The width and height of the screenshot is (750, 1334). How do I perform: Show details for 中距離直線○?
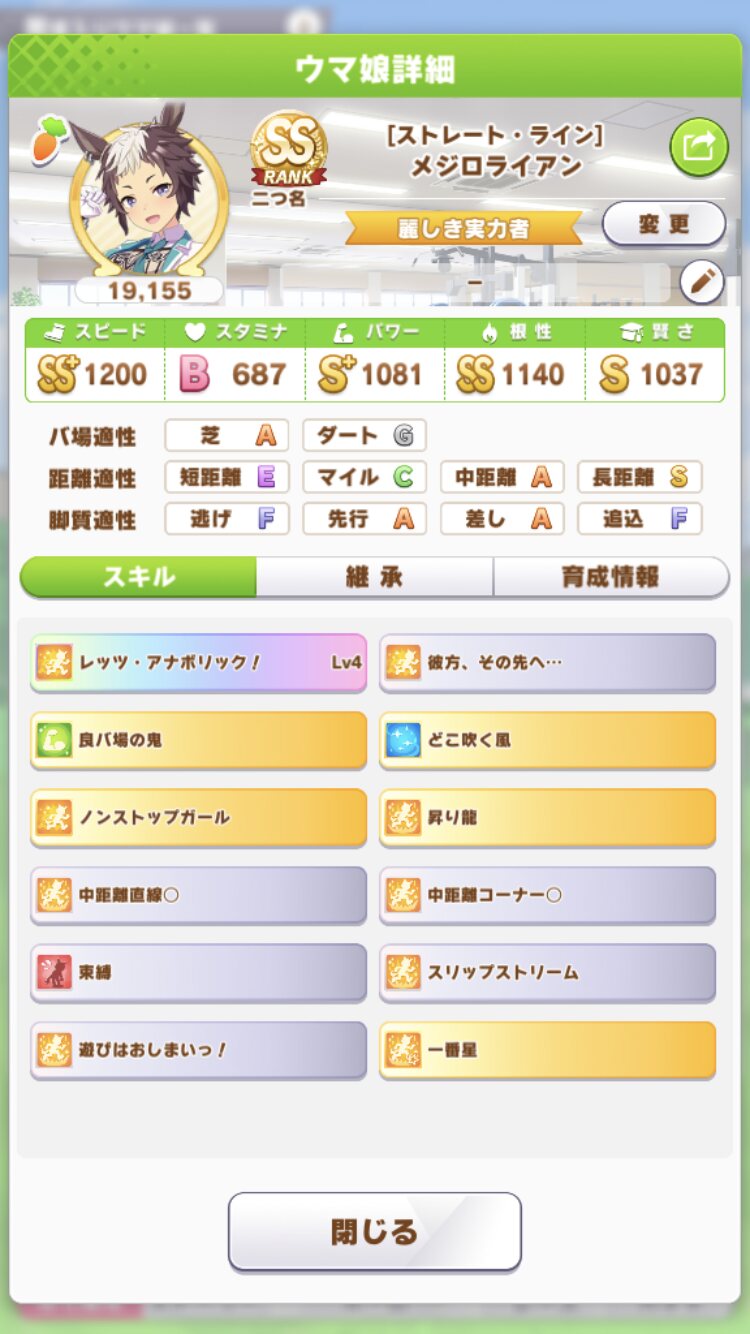[x=198, y=895]
